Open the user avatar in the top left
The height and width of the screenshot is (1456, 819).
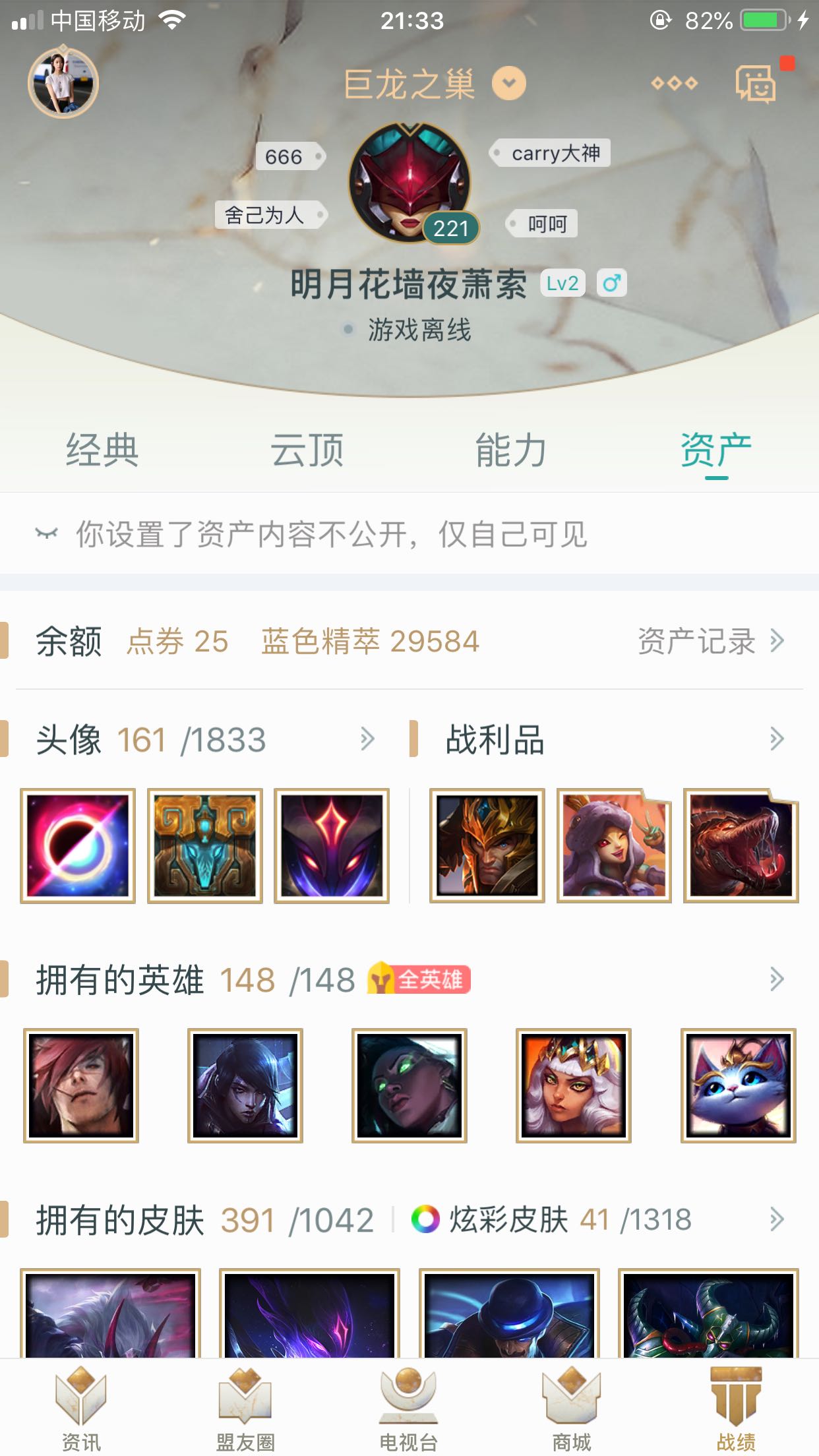(x=63, y=83)
